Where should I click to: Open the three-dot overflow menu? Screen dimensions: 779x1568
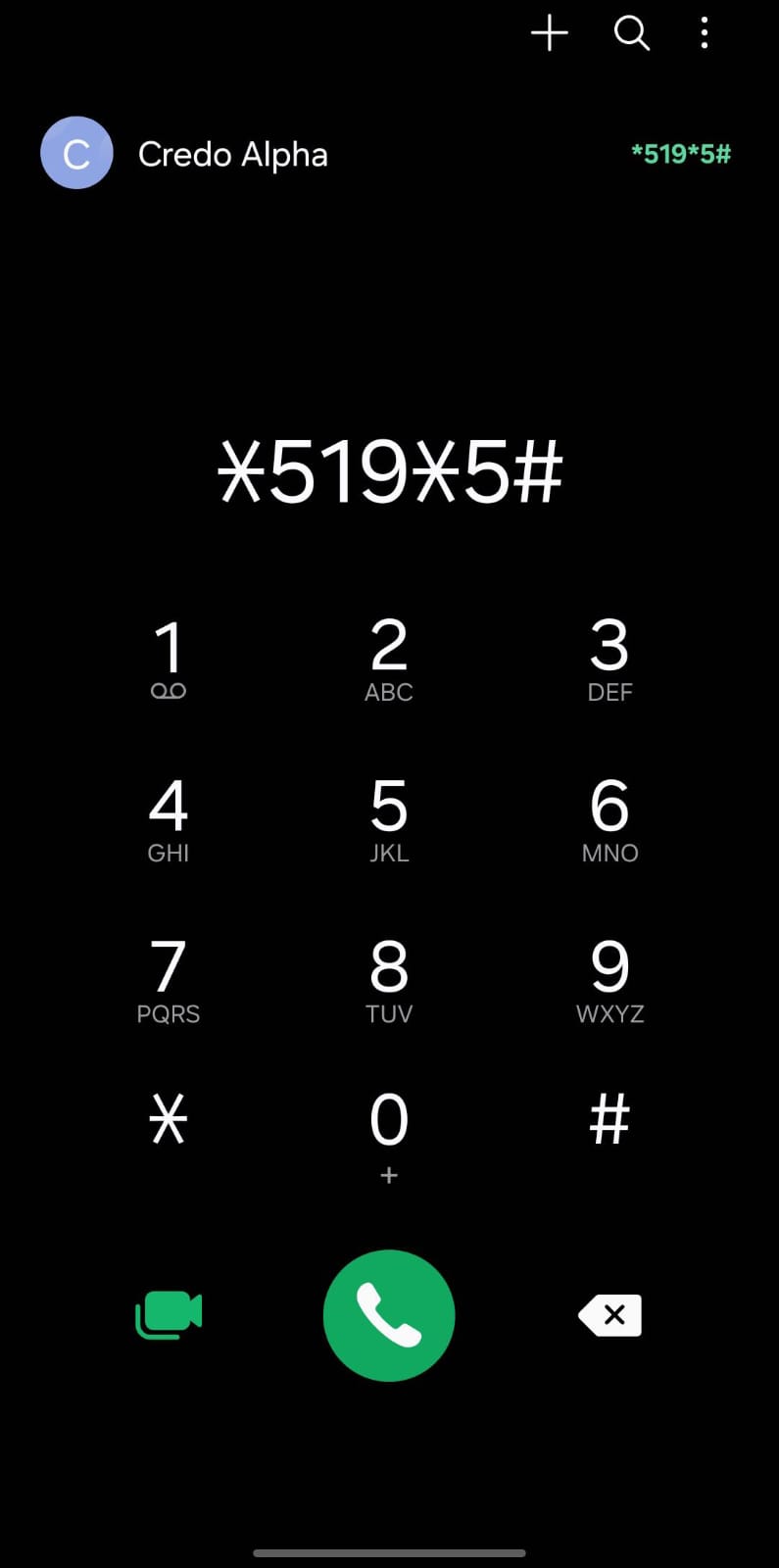click(x=706, y=33)
